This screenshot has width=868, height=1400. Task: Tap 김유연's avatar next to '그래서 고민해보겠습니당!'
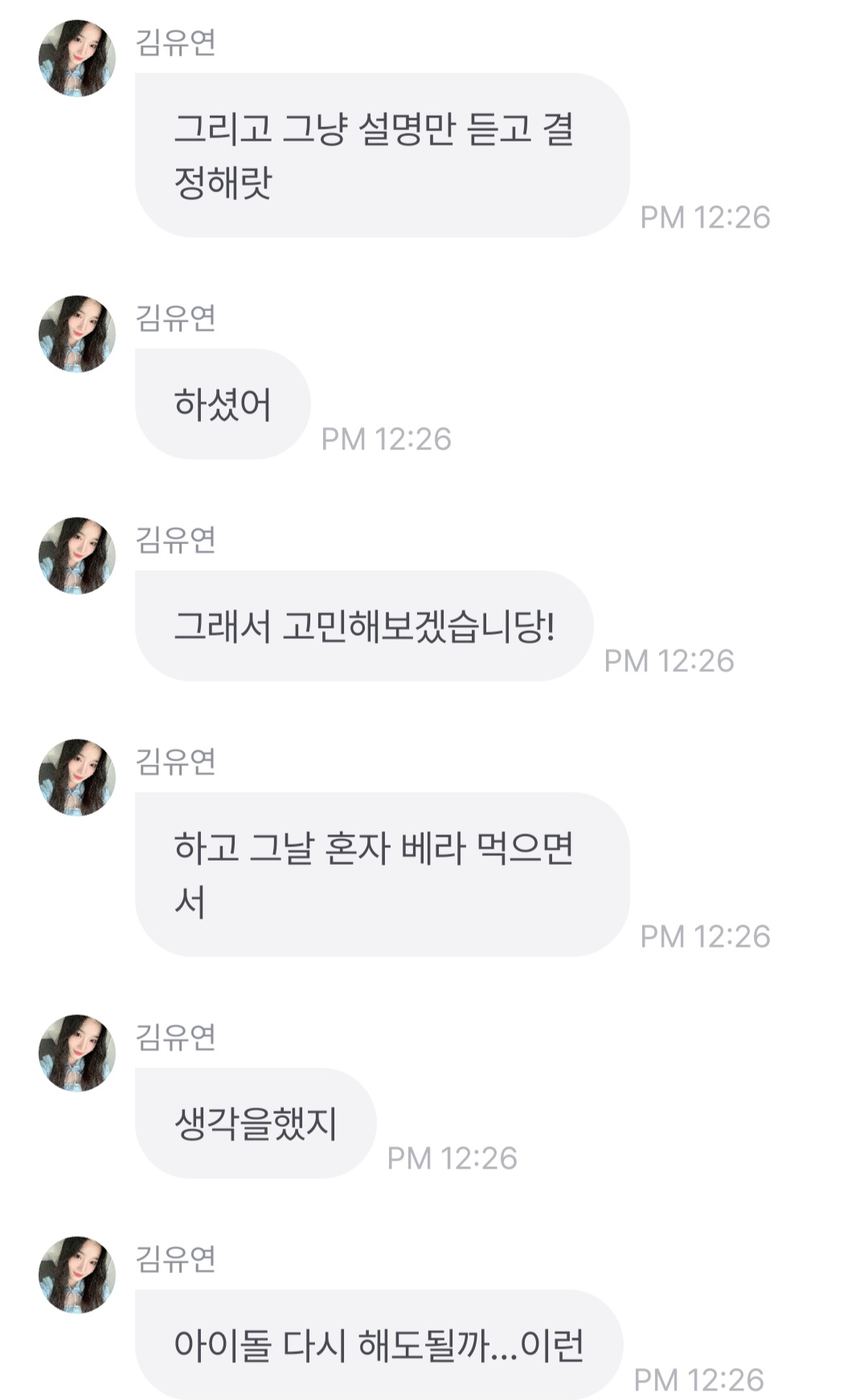tap(77, 555)
